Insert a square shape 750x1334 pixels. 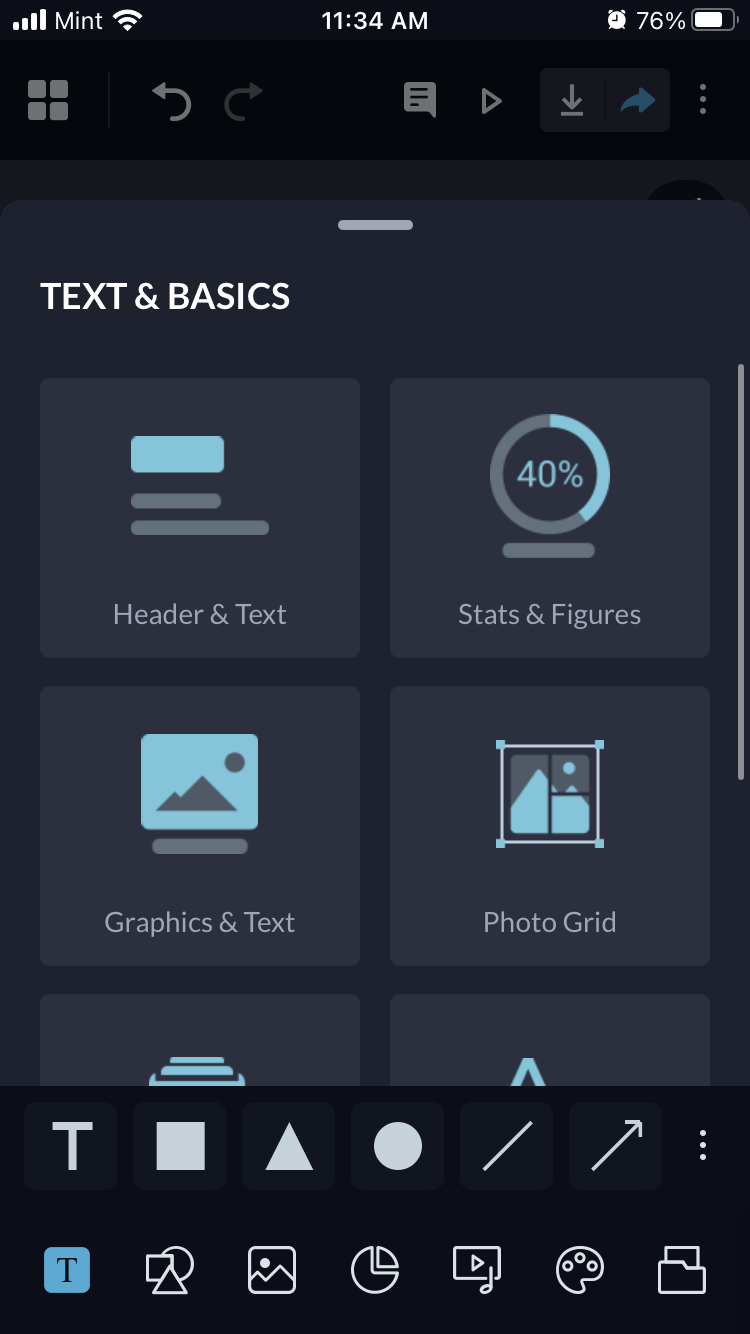(179, 1146)
